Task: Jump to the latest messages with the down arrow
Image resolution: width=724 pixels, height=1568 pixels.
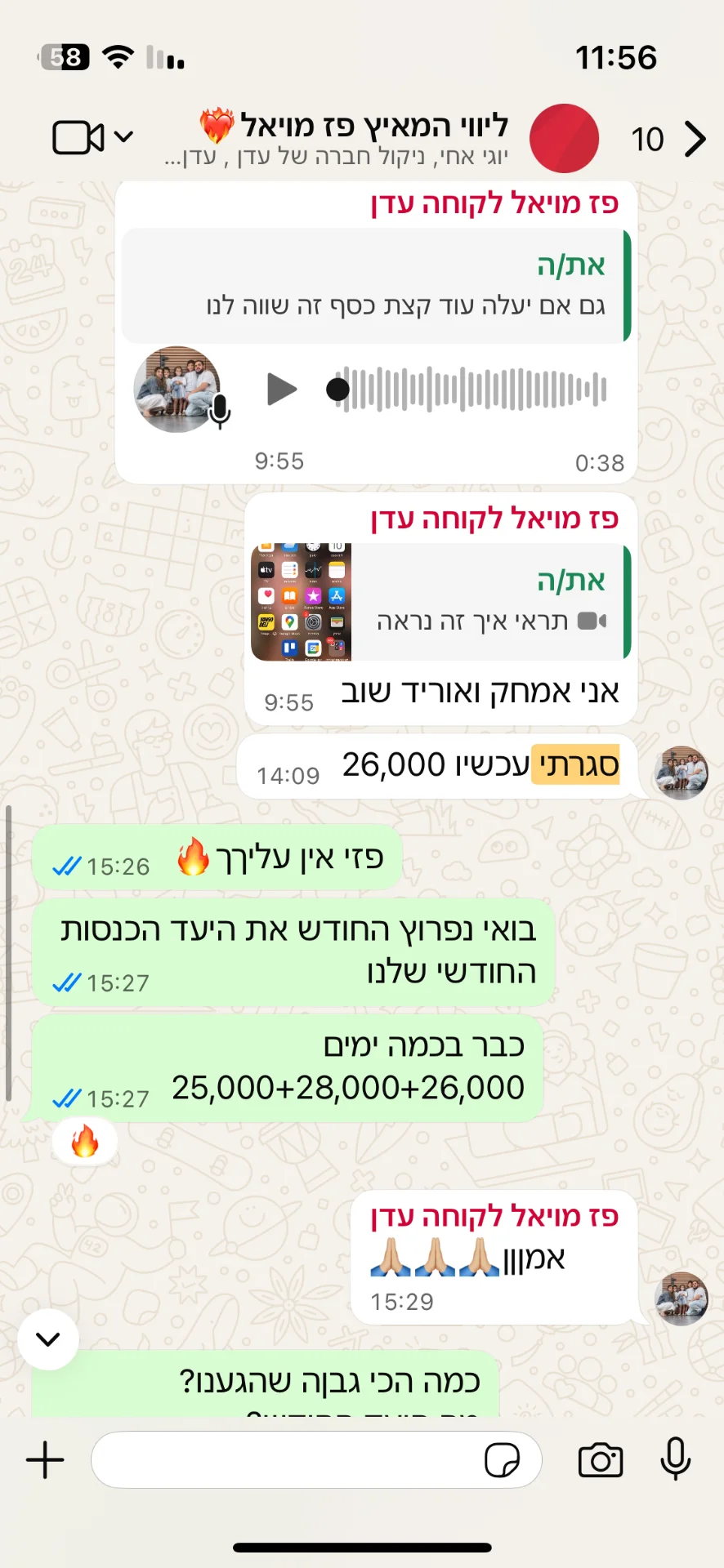Action: click(48, 1339)
